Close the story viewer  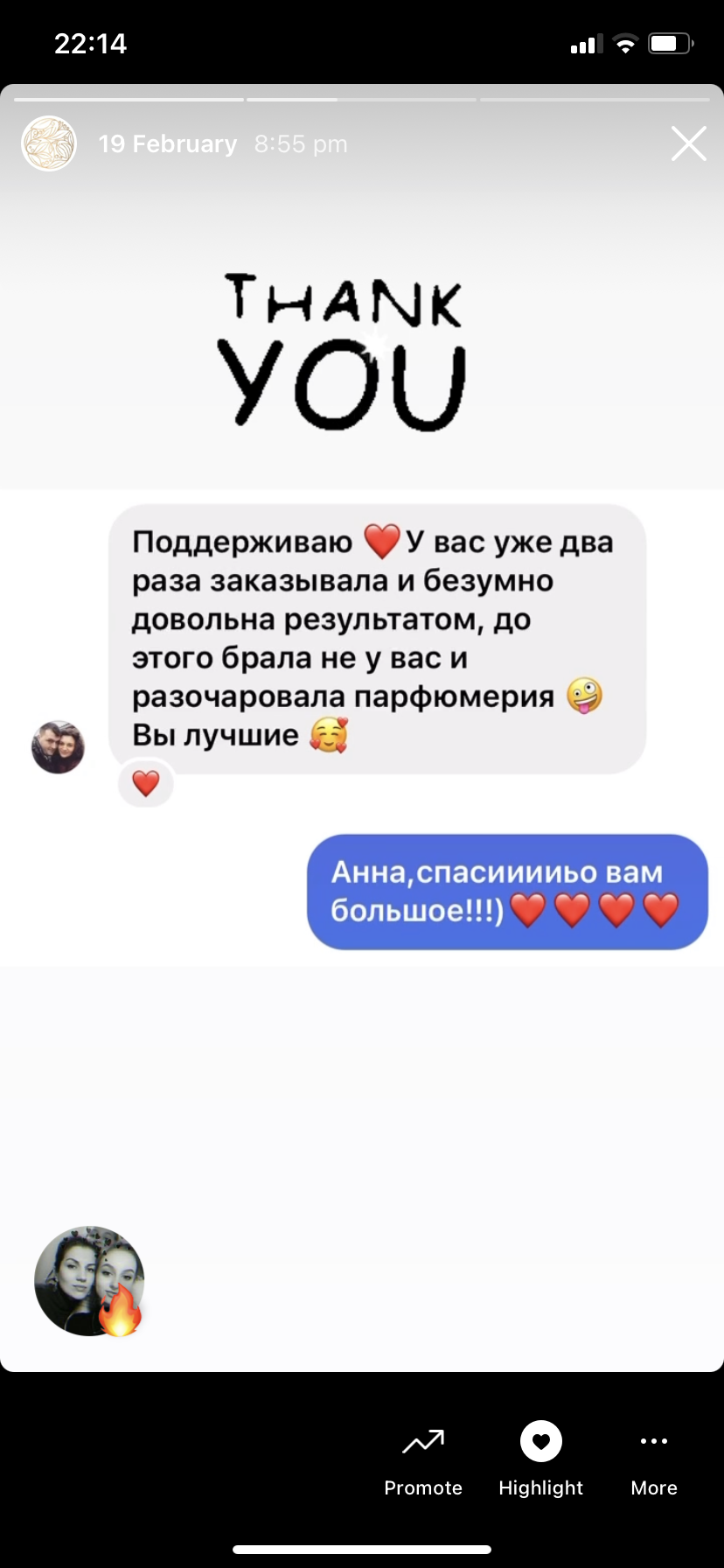pyautogui.click(x=688, y=143)
